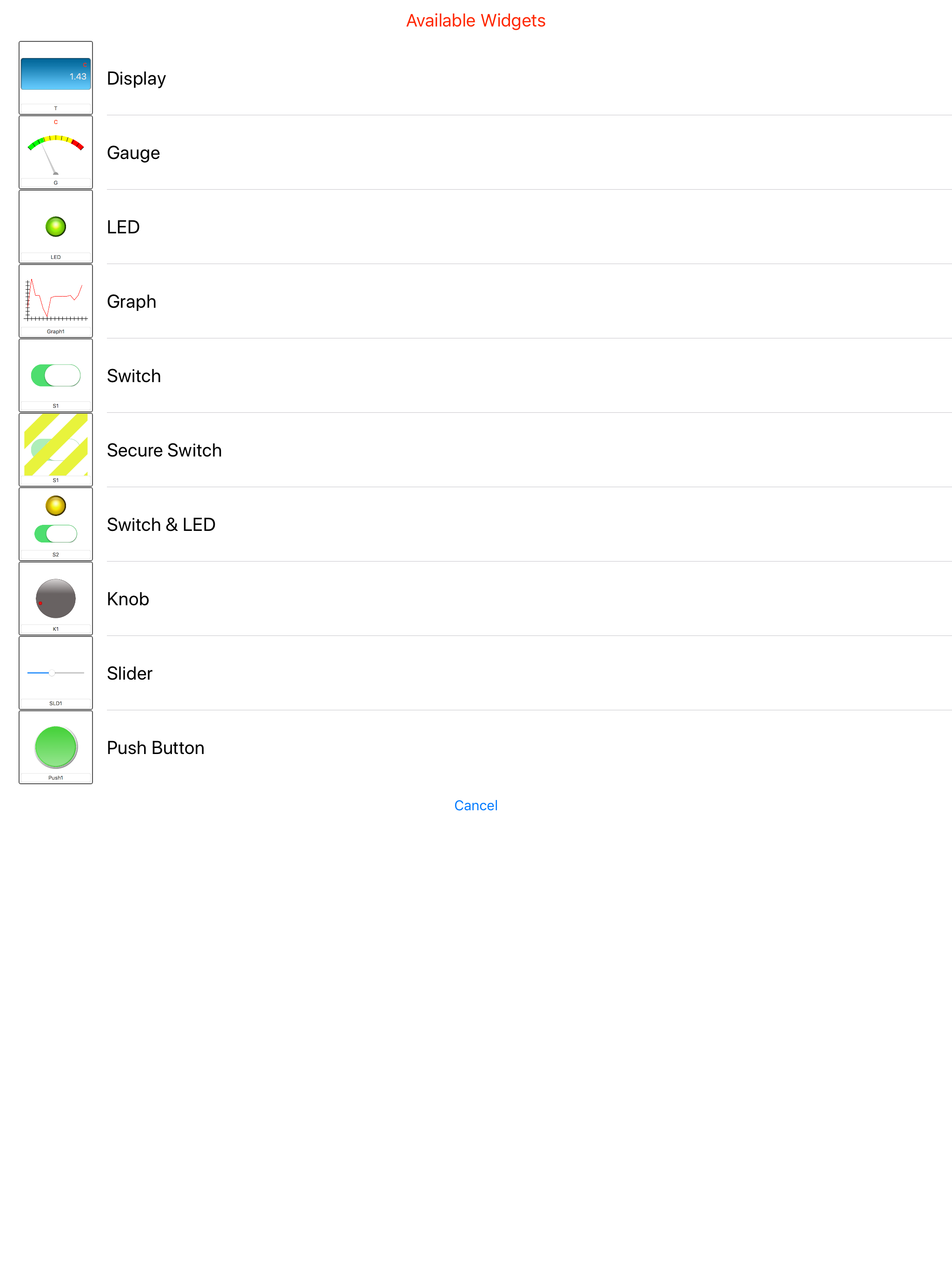Toggle the switch hidden behind Secure Switch stripes
Viewport: 952px width, 1270px height.
tap(56, 450)
